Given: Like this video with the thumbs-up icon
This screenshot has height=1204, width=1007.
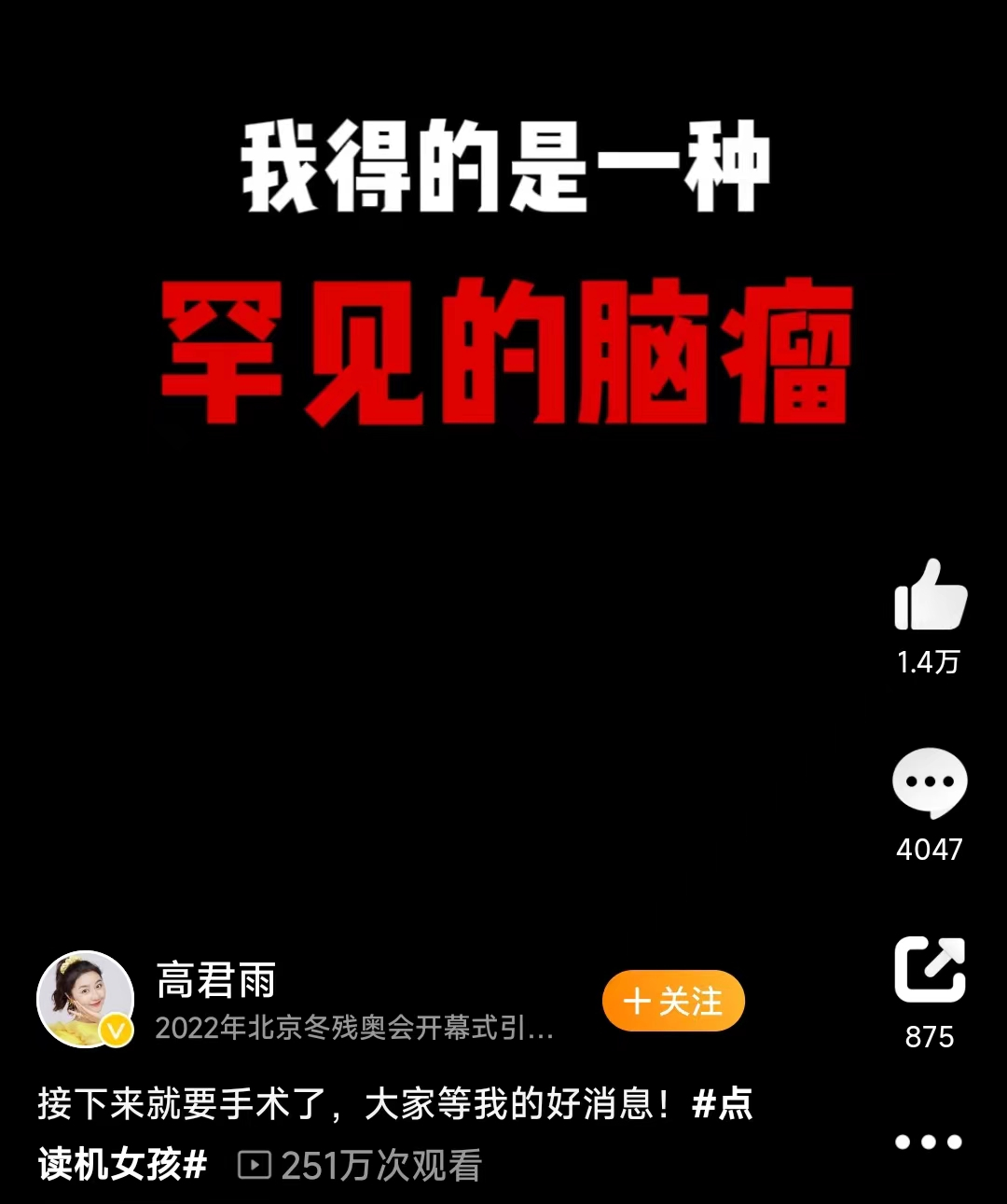Looking at the screenshot, I should coord(930,595).
